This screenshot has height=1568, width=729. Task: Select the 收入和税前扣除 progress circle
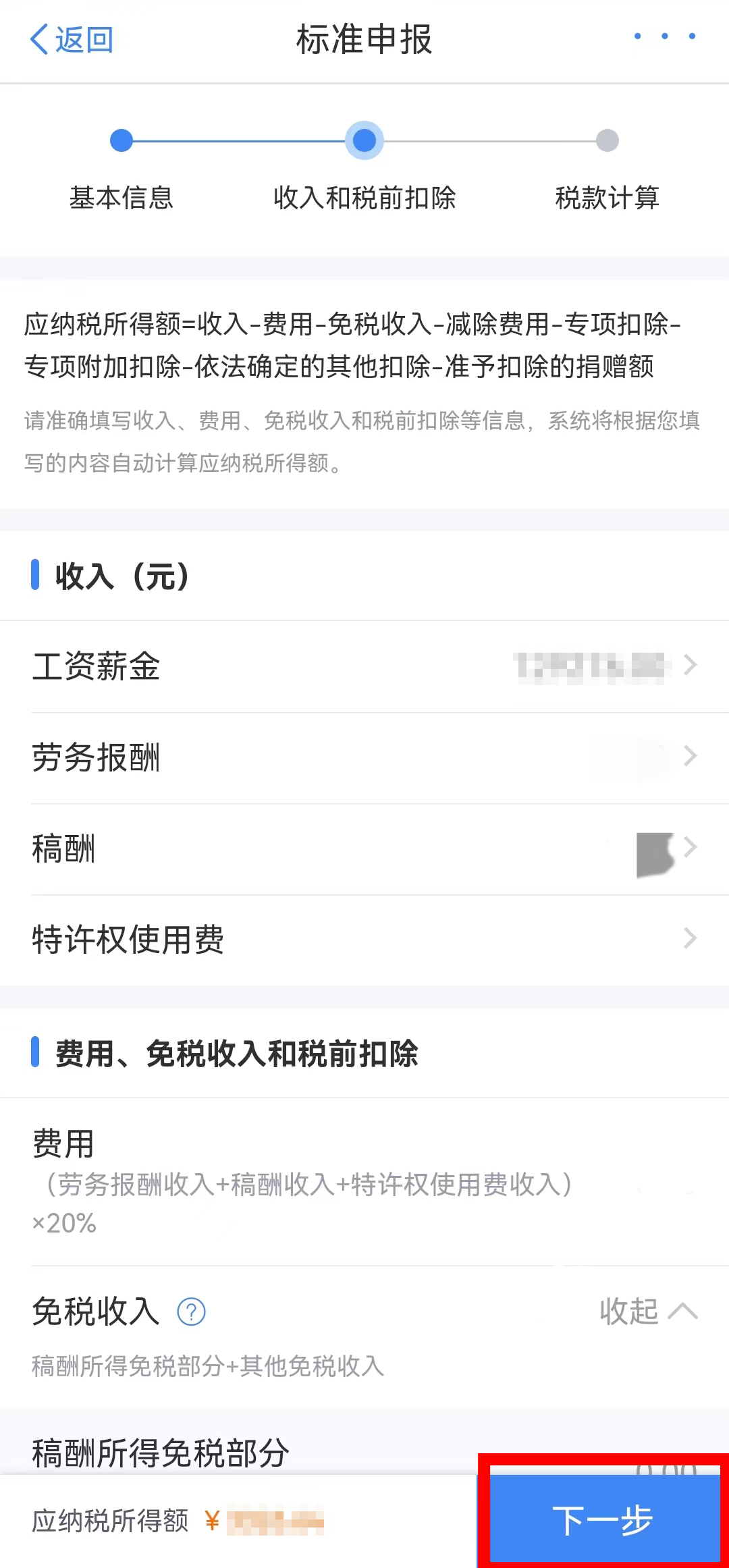click(364, 141)
